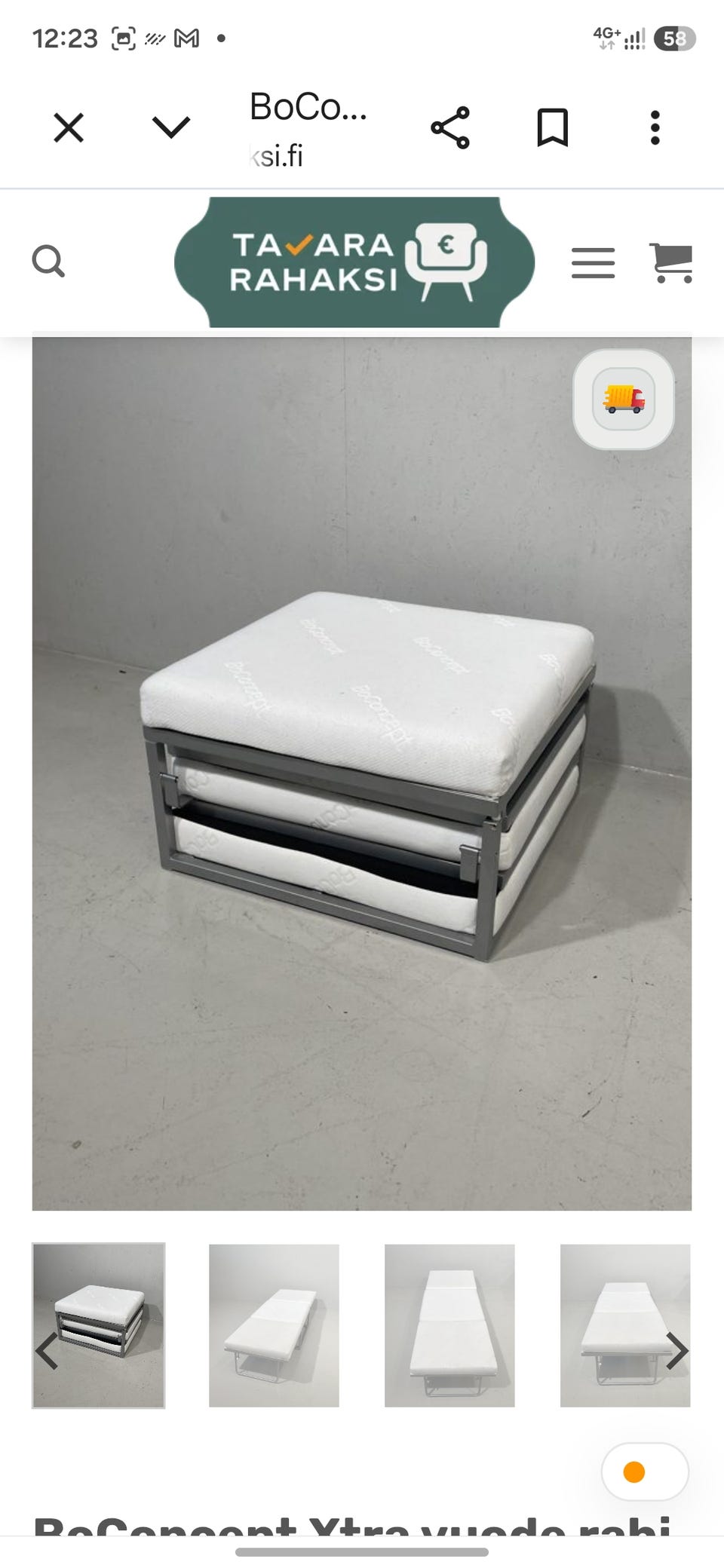Tap the delivery truck badge
The width and height of the screenshot is (724, 1568).
(x=624, y=399)
